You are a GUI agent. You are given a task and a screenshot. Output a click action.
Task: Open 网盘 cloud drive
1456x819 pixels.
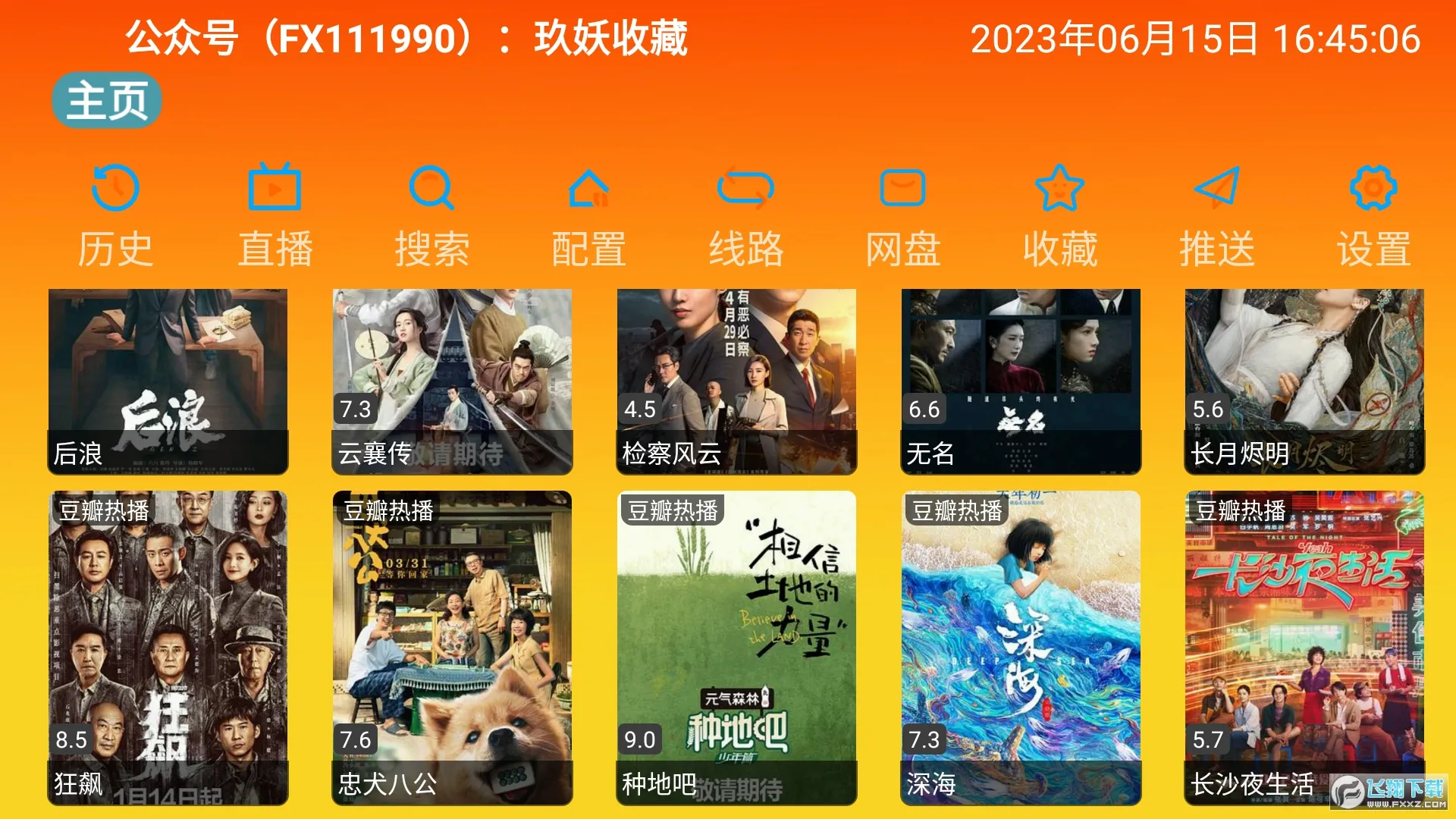902,216
